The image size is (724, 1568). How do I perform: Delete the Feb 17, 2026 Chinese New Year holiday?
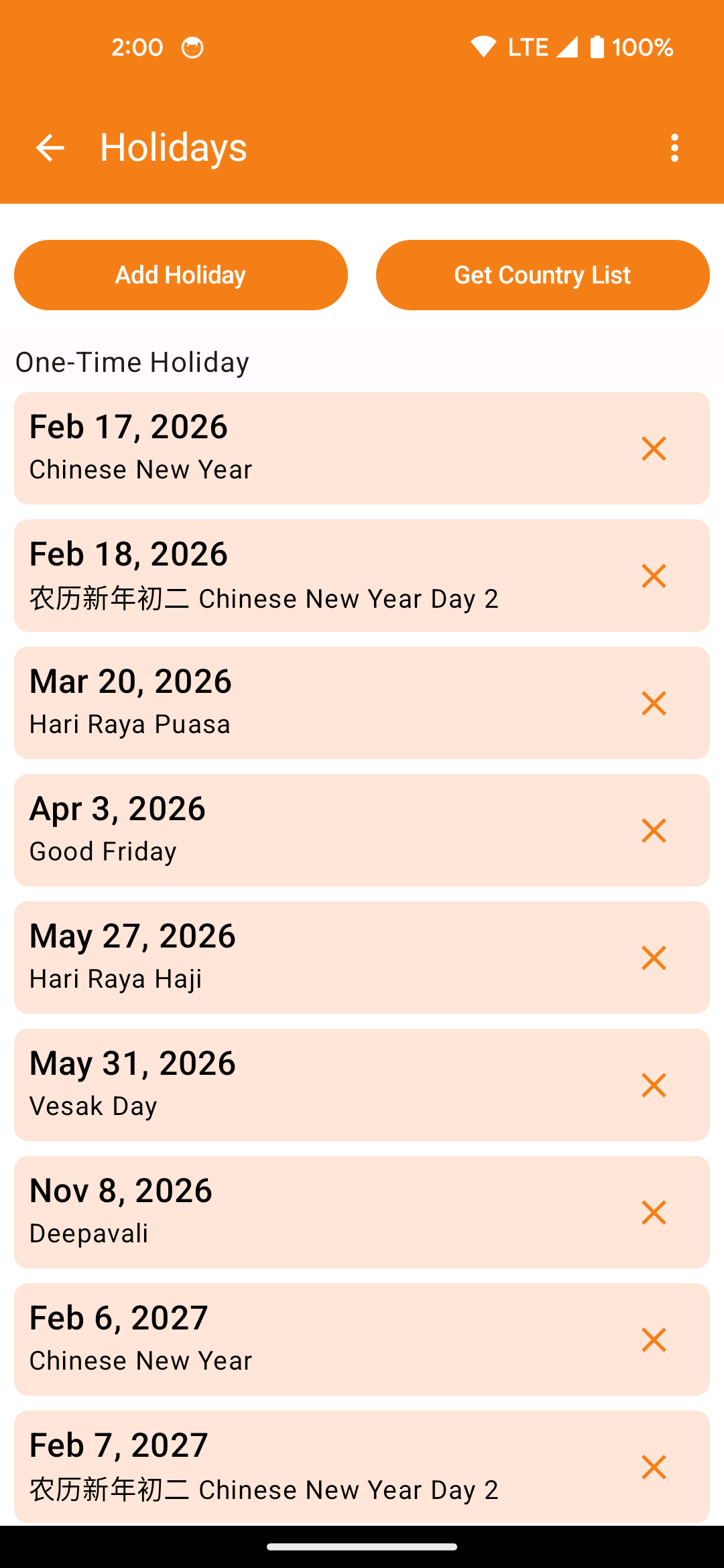[x=654, y=448]
